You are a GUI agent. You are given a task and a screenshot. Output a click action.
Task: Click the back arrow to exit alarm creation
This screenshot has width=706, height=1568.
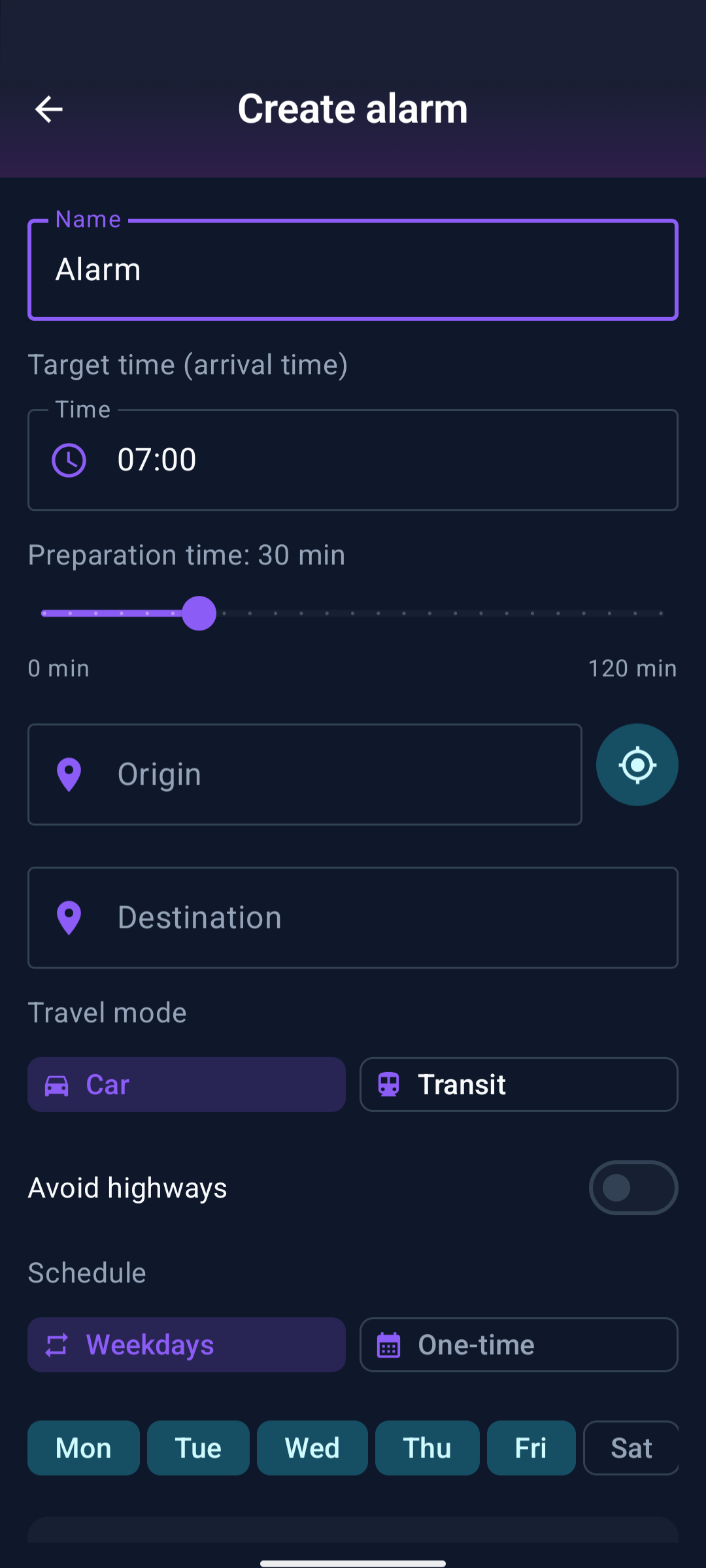48,108
